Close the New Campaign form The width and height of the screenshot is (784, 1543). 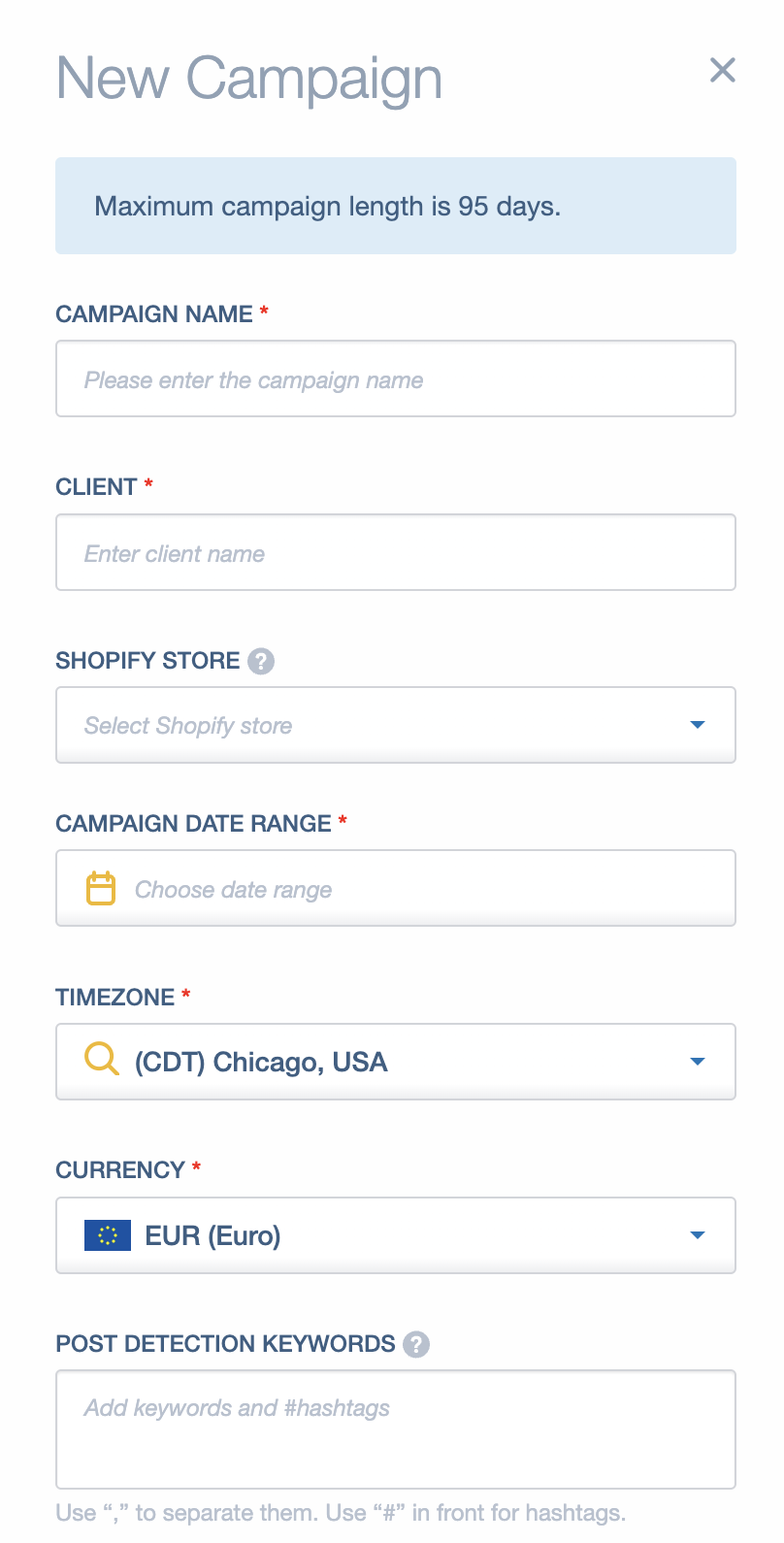tap(723, 70)
